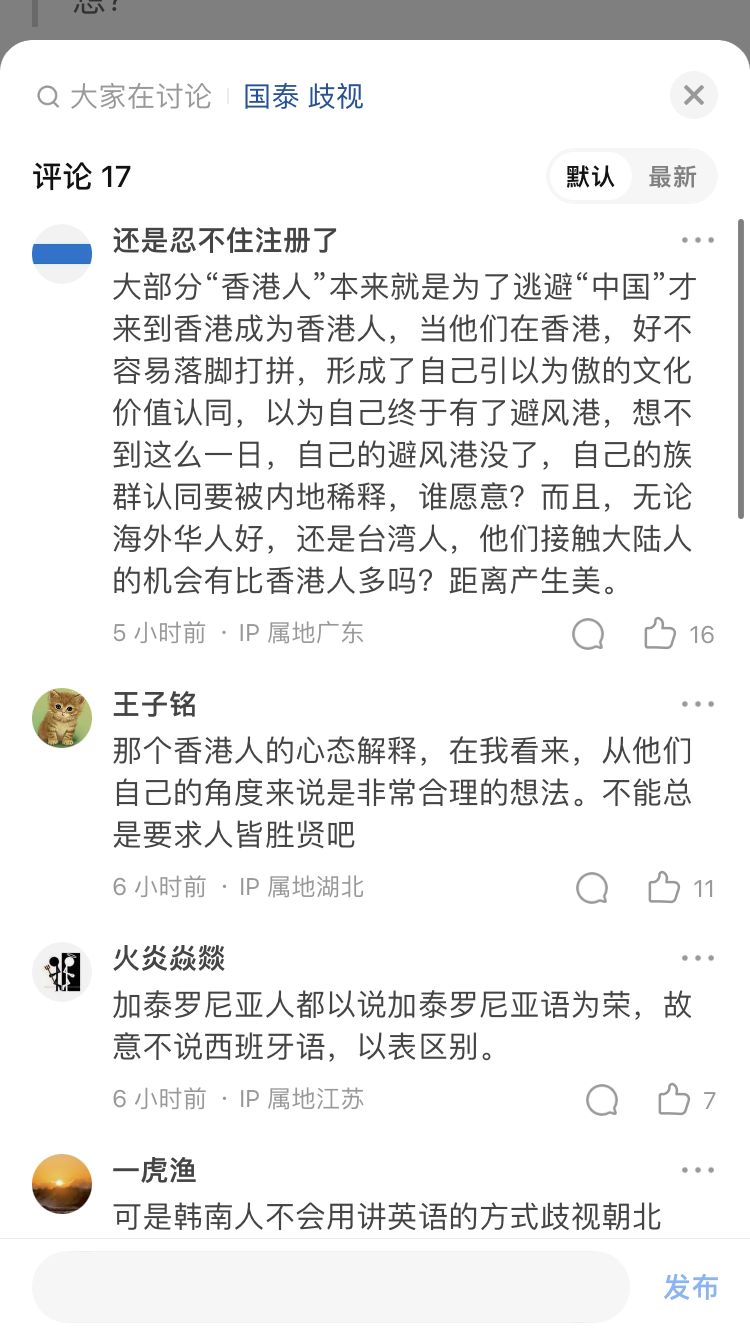Tap the comment input field
This screenshot has height=1334, width=750.
(330, 1287)
